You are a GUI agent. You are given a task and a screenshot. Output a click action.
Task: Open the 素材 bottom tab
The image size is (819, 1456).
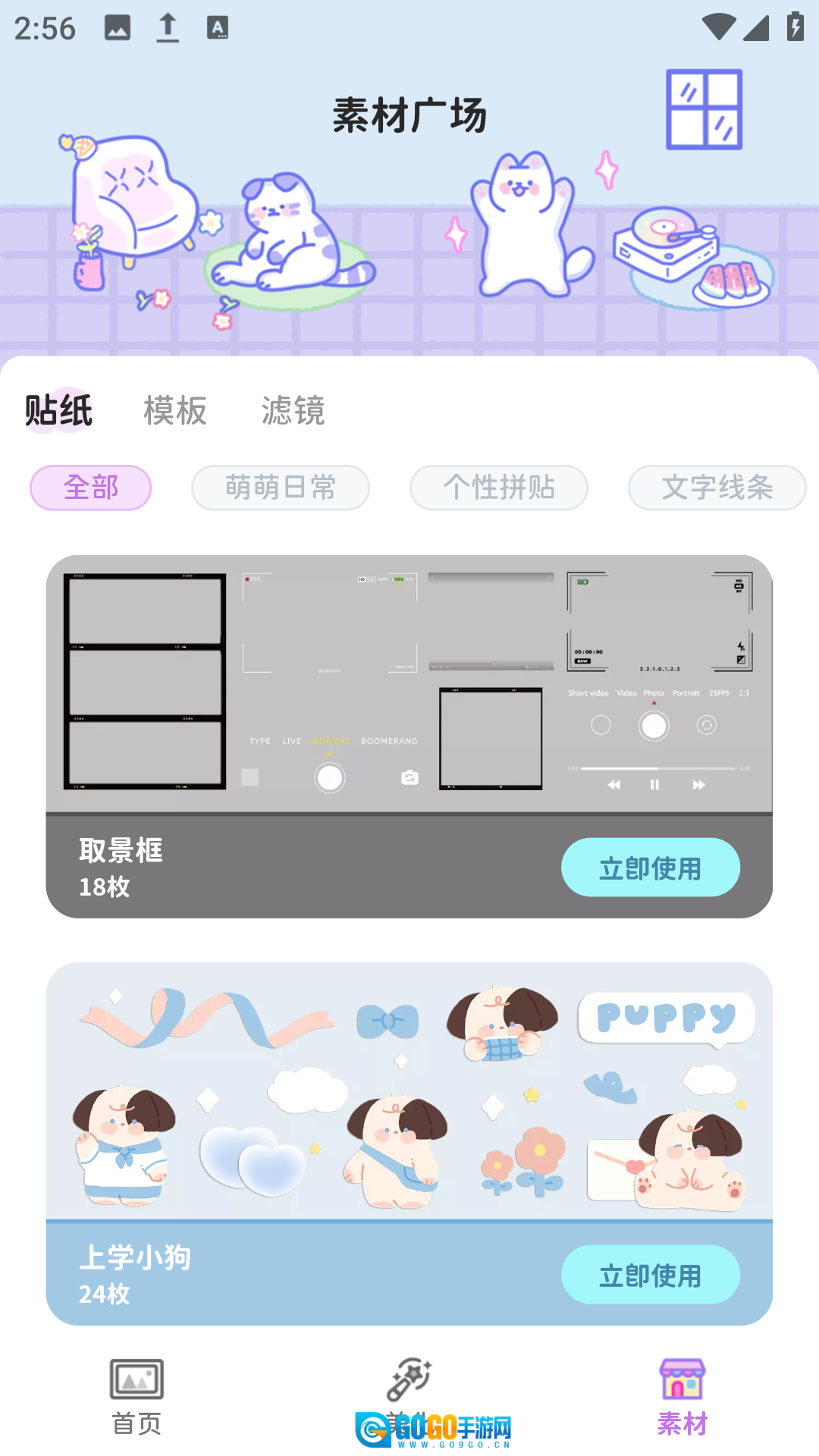point(682,1397)
